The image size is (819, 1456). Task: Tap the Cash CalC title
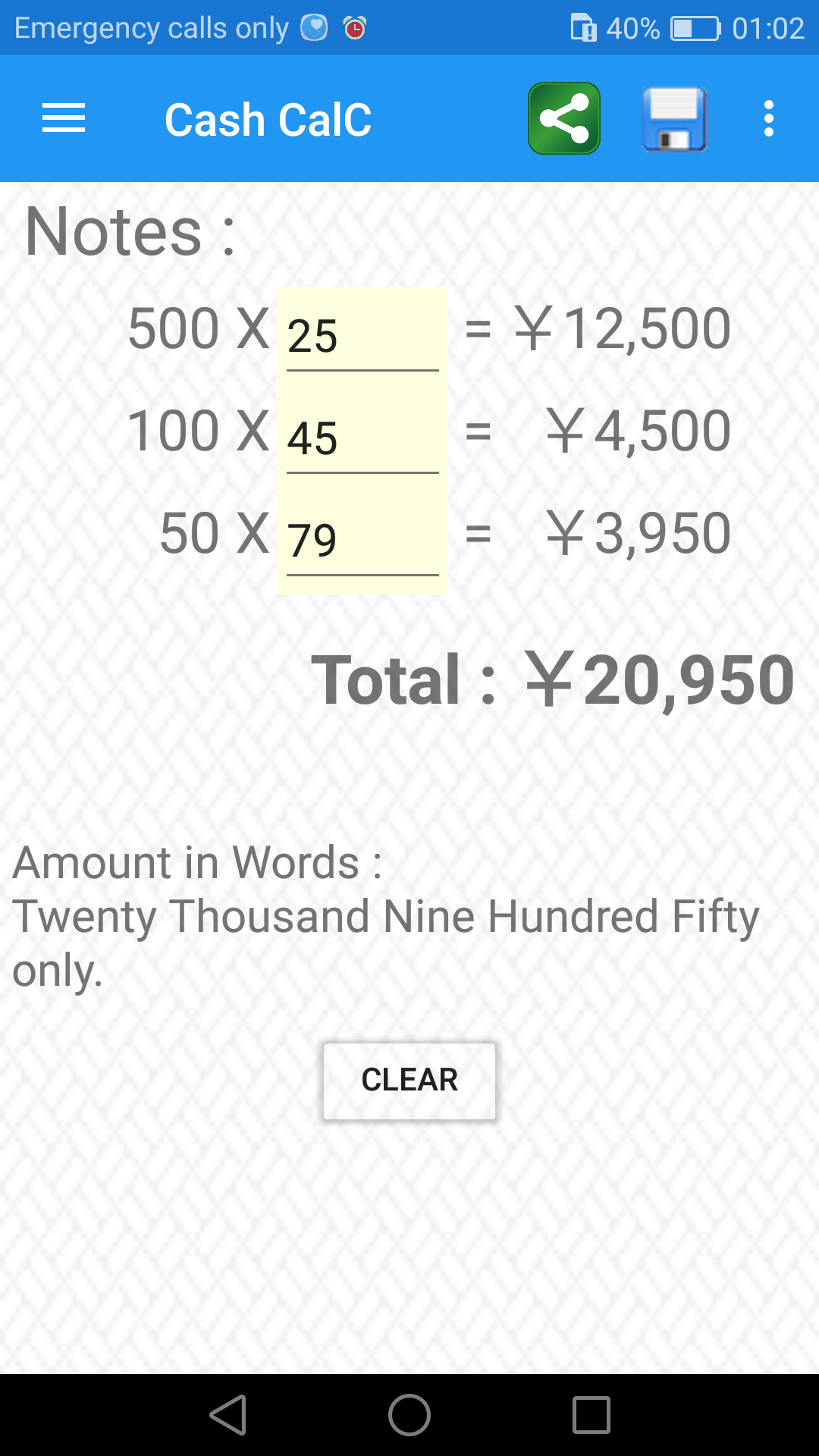pos(268,118)
